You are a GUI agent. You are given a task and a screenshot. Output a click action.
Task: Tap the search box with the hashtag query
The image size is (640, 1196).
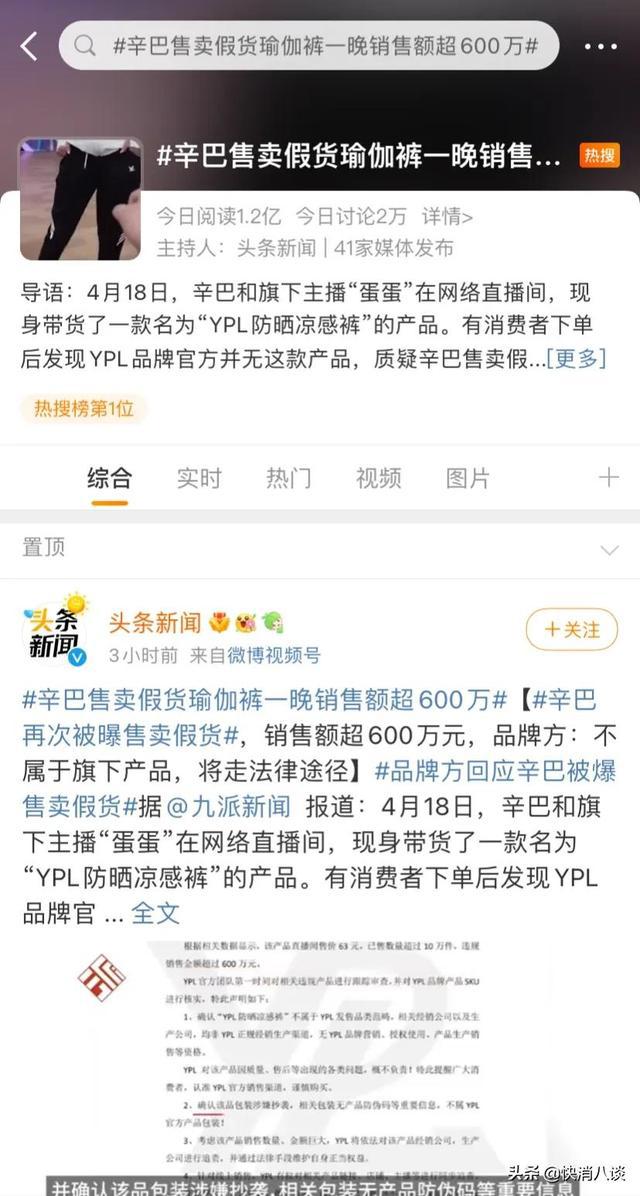[308, 46]
